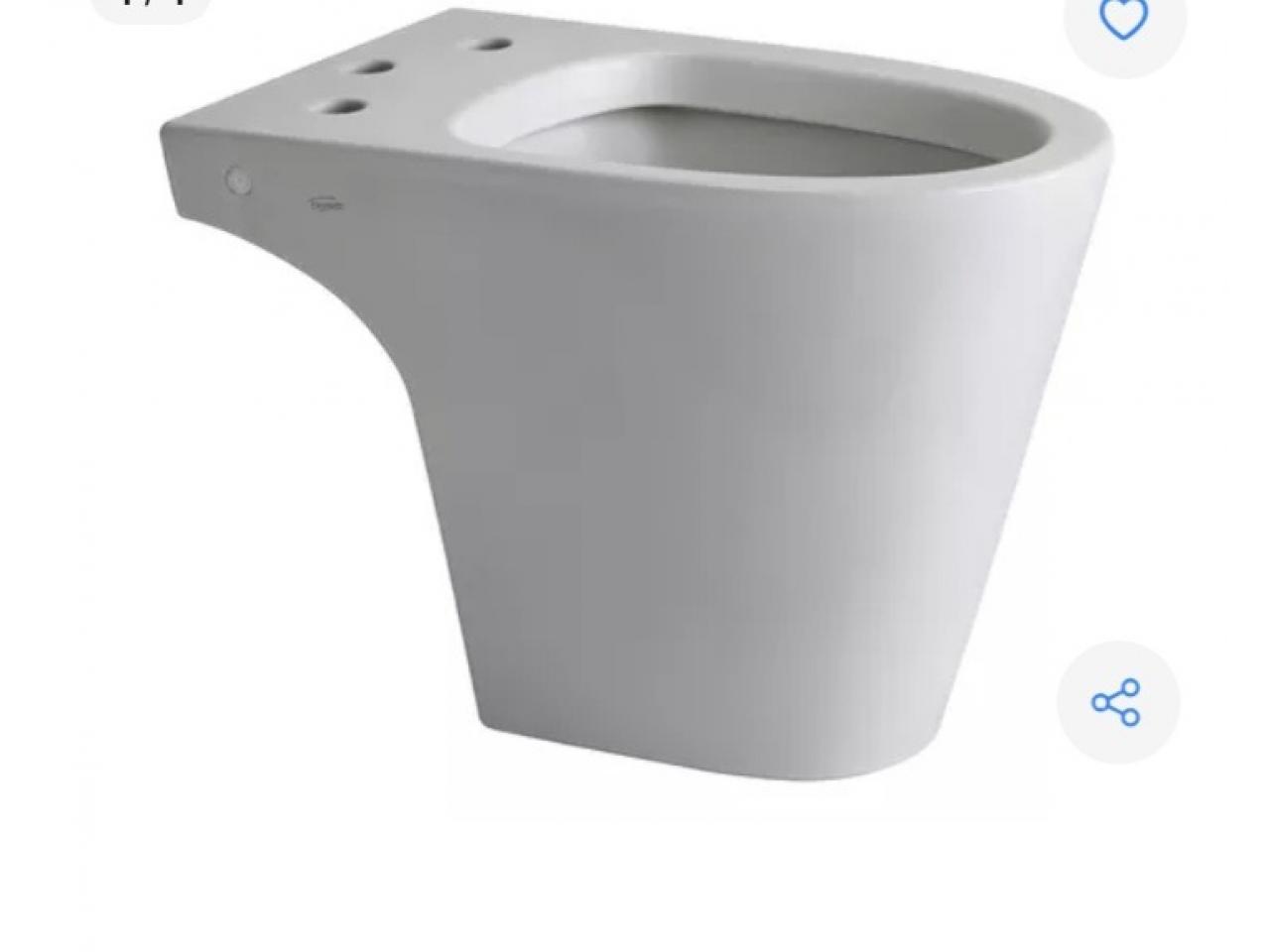Viewport: 1270px width, 952px height.
Task: Add this product to favorites
Action: (1123, 20)
